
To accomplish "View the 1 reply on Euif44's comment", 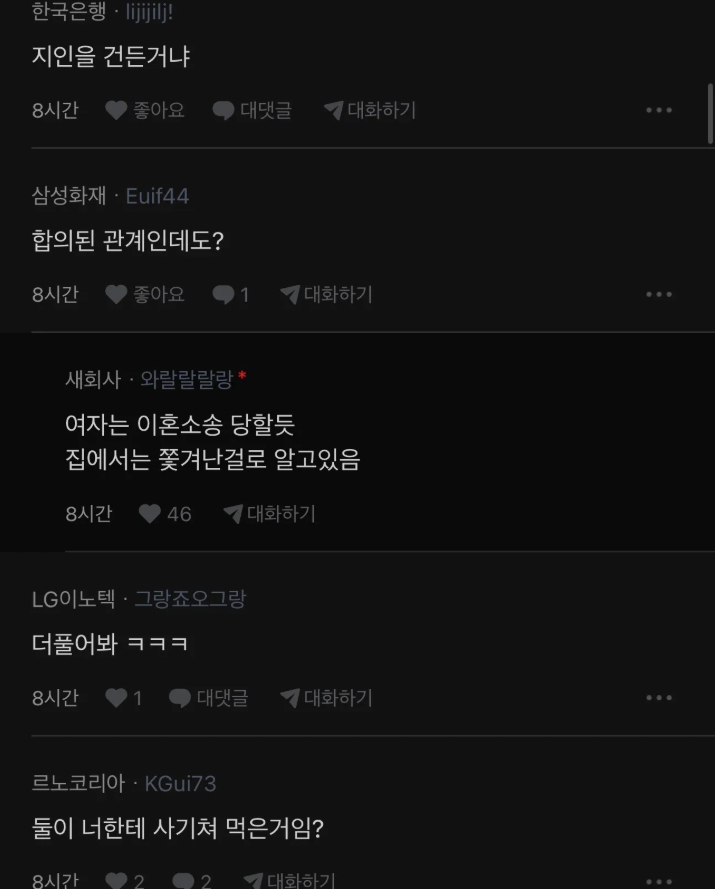I will (x=231, y=294).
